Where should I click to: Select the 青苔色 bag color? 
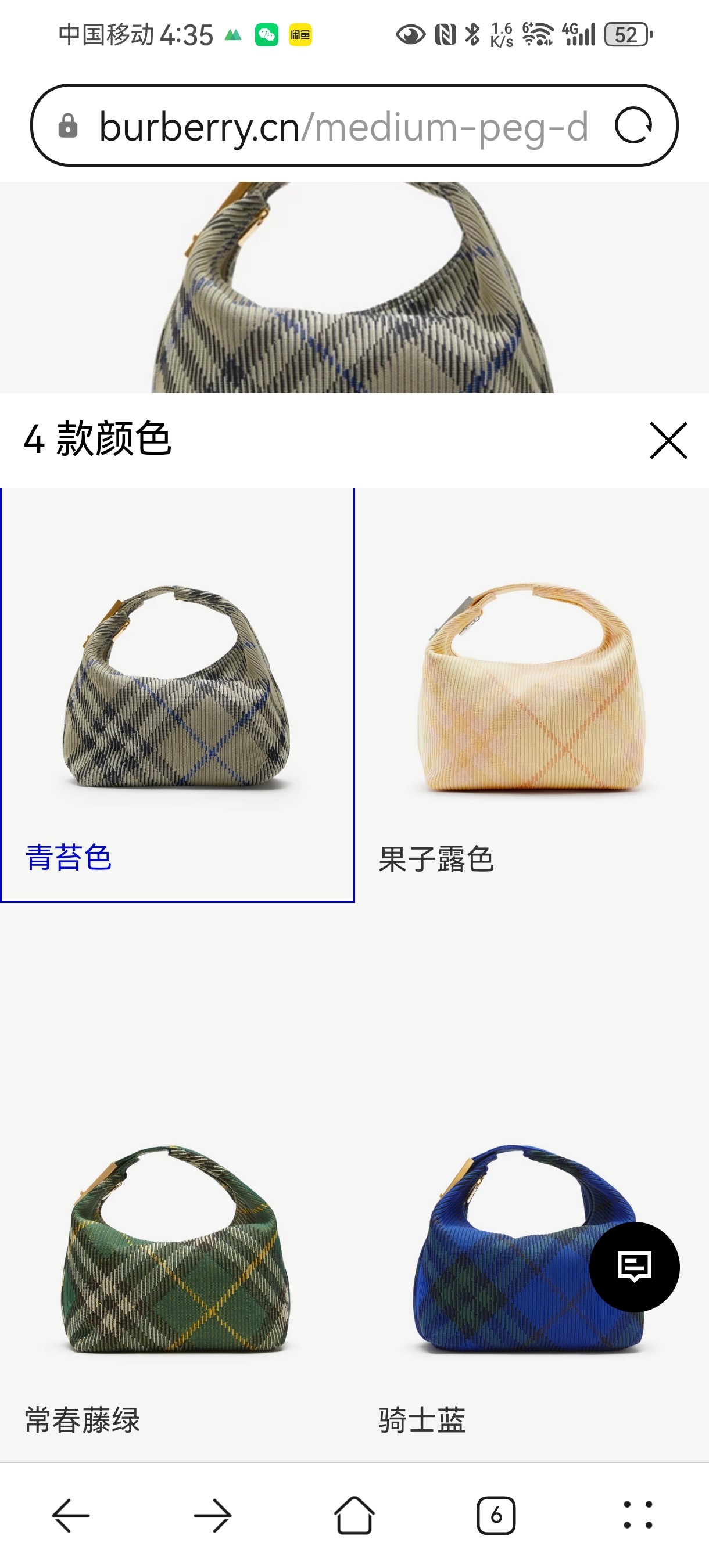[x=177, y=694]
